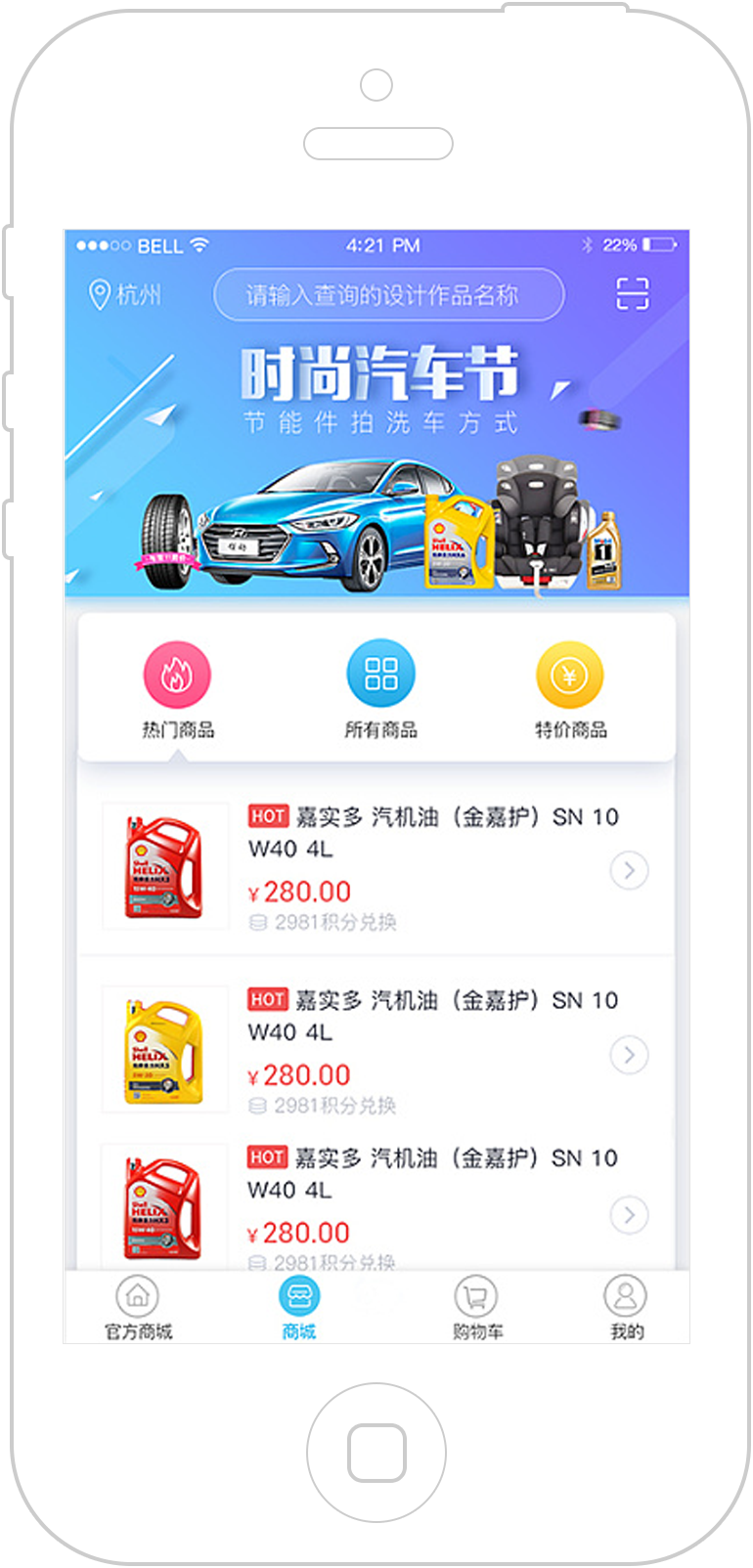The image size is (753, 1568).
Task: Select the 商城 store icon in bottom bar
Action: pos(298,1290)
